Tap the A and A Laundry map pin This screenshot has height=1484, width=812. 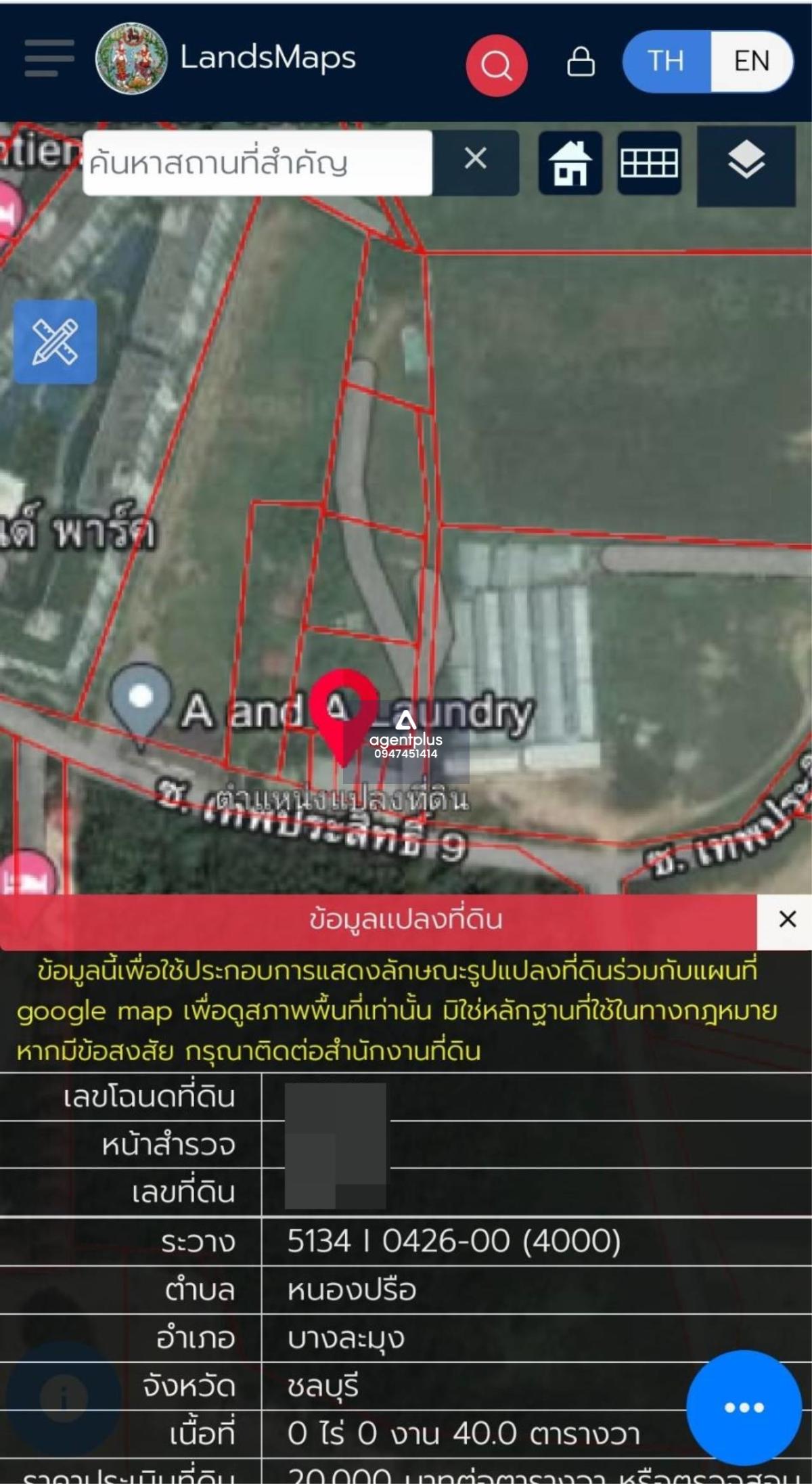141,701
